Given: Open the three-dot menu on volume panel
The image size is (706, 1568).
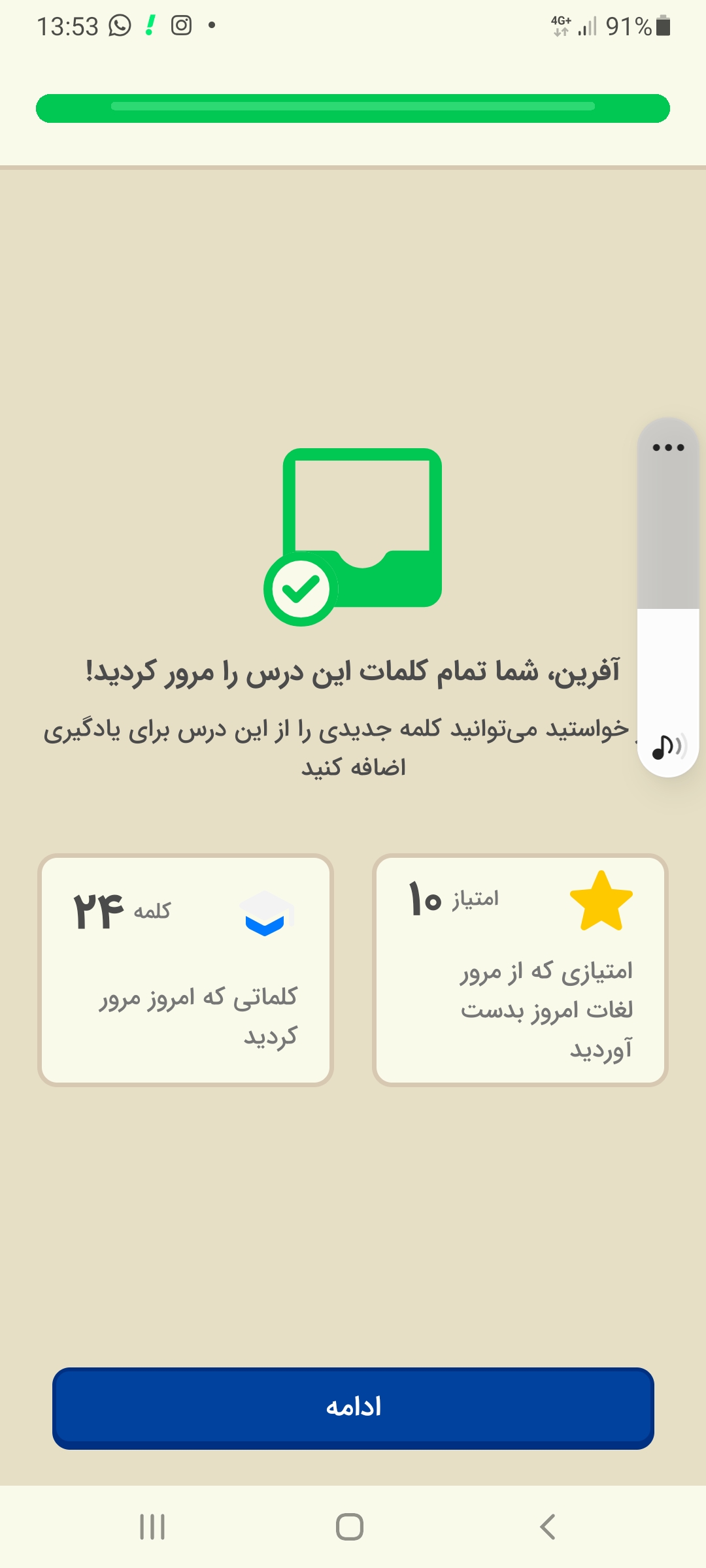Looking at the screenshot, I should [668, 448].
